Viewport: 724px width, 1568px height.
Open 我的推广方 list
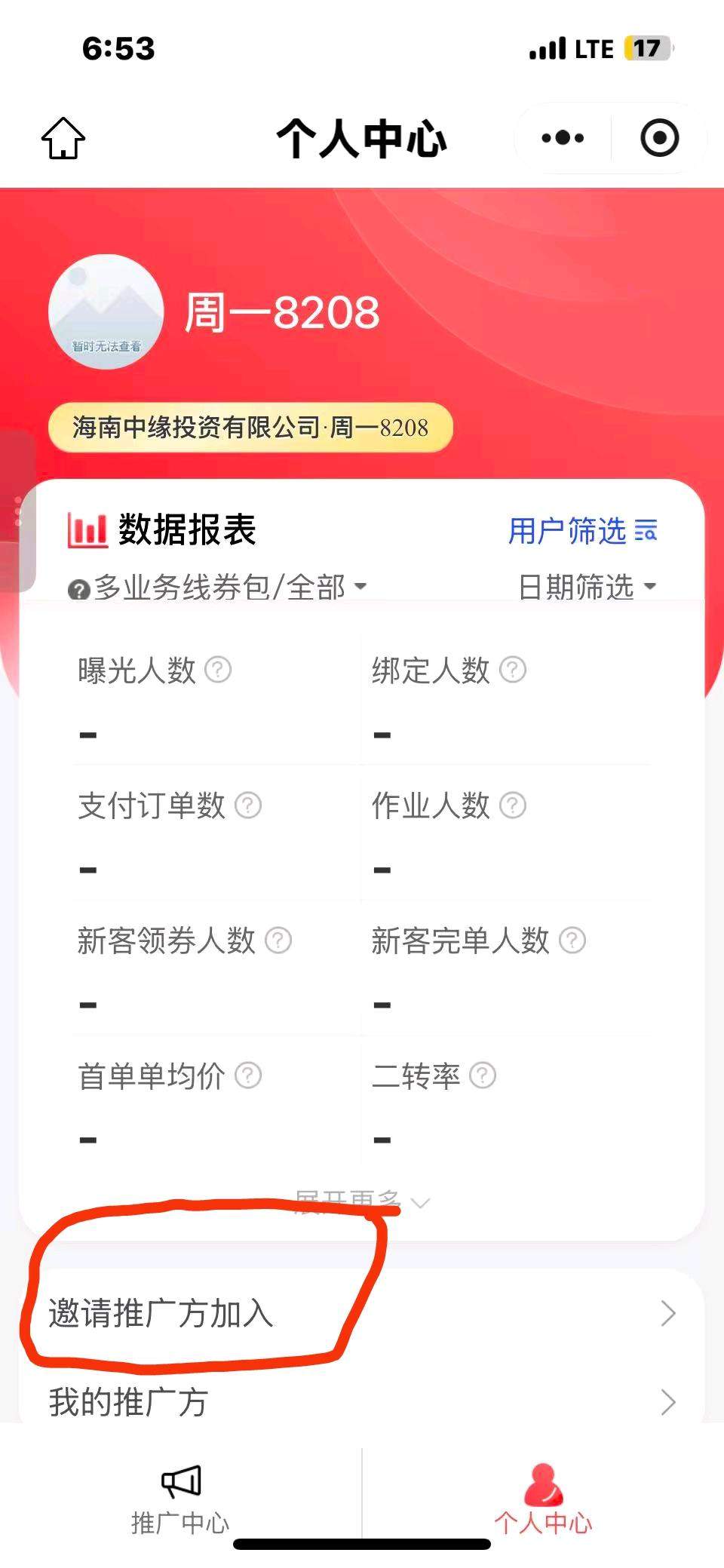coord(362,1402)
